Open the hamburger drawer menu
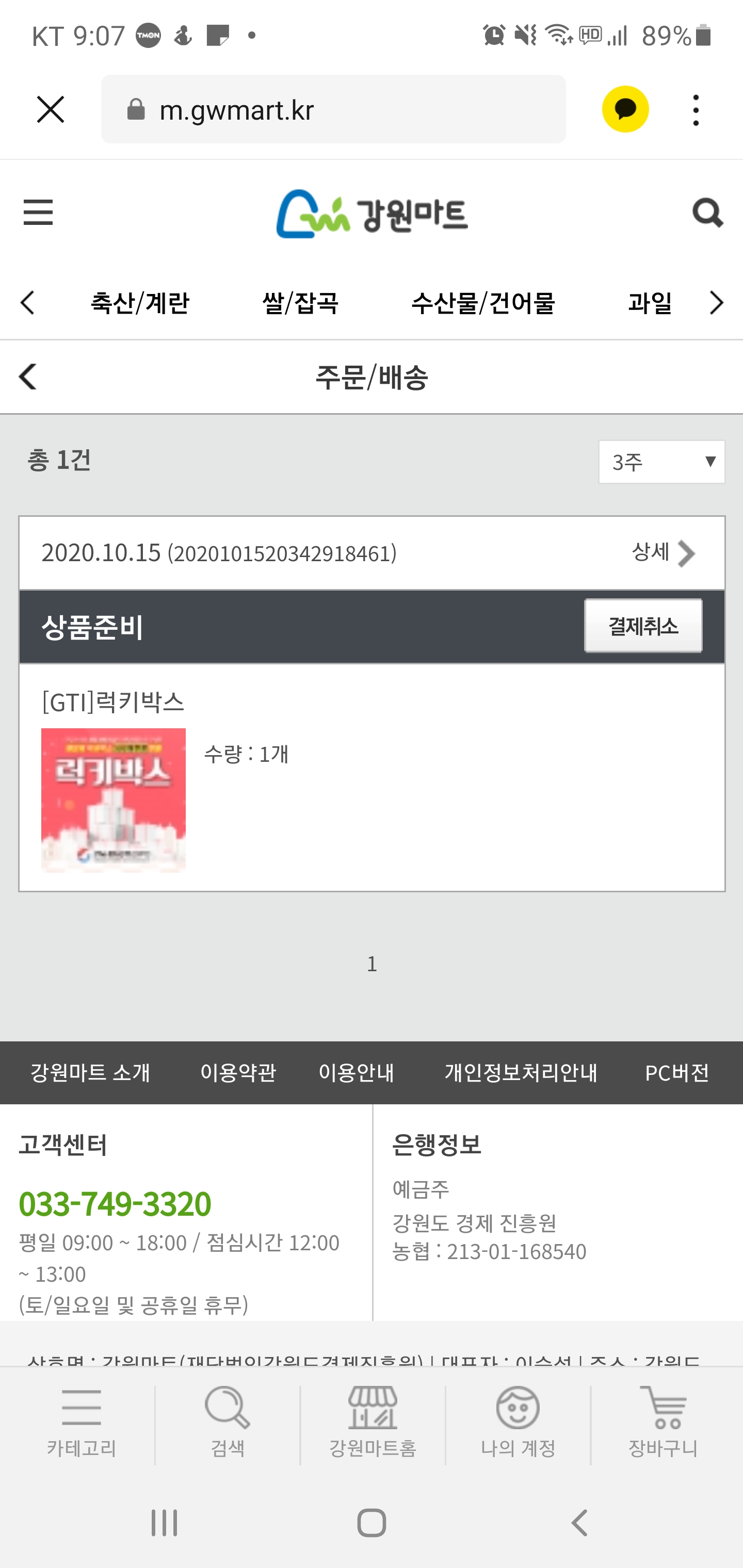 pos(38,212)
